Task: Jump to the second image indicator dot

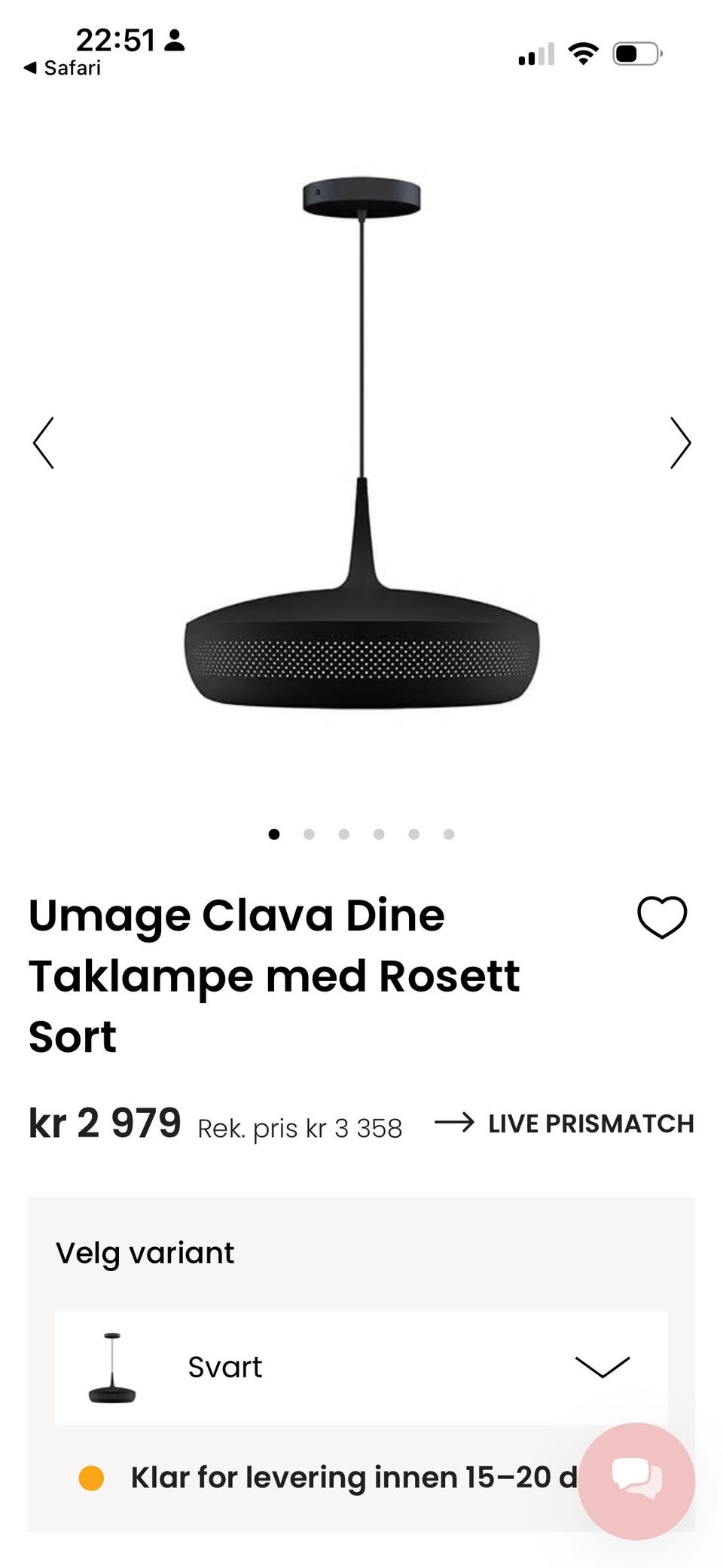Action: (309, 834)
